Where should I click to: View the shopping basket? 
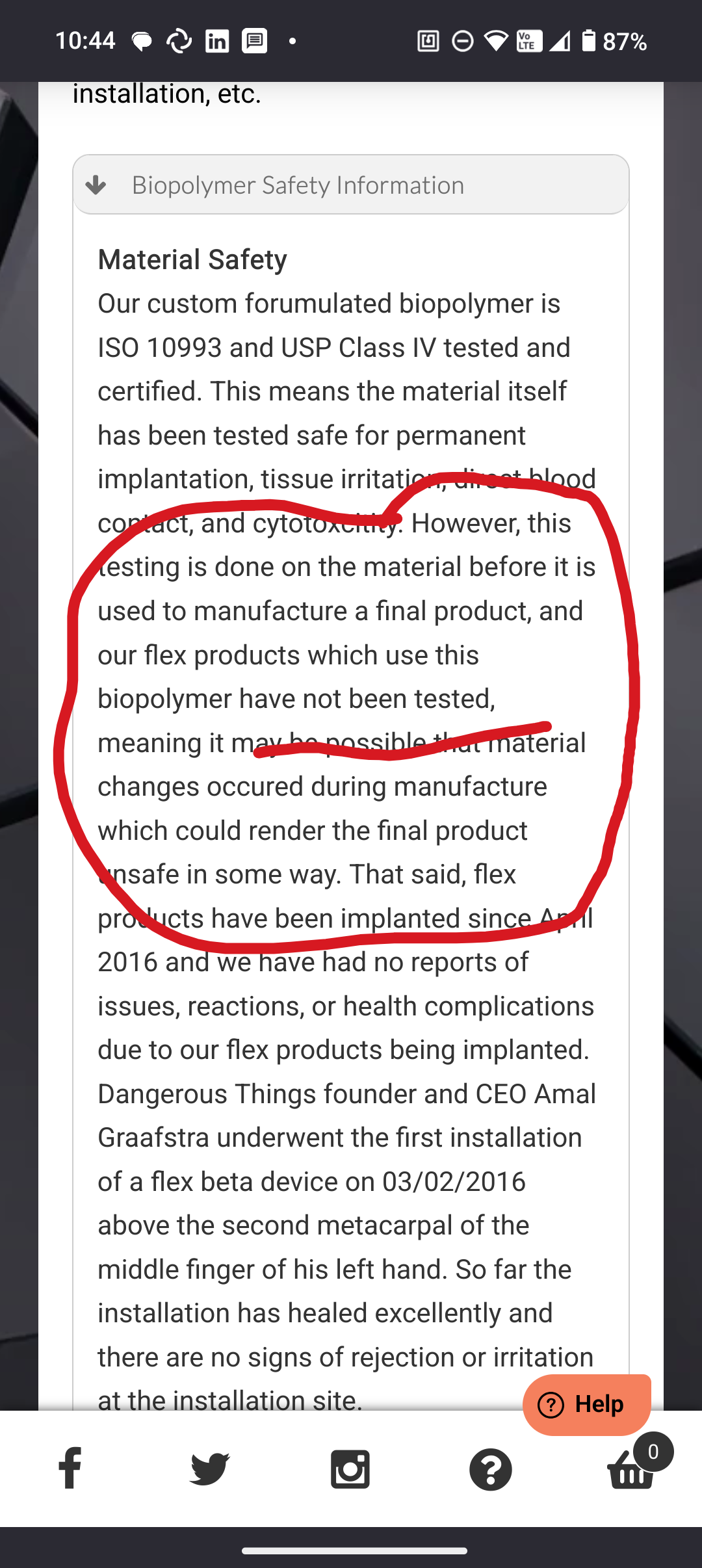[632, 1469]
